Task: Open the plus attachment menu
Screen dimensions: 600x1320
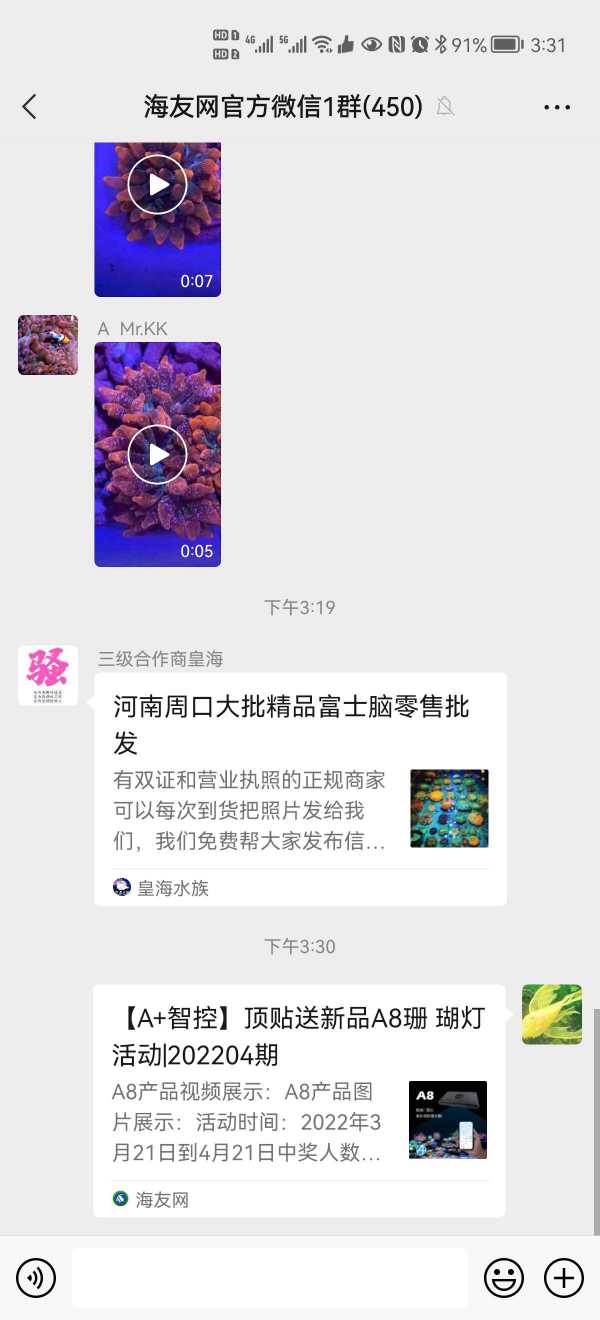Action: point(564,1278)
